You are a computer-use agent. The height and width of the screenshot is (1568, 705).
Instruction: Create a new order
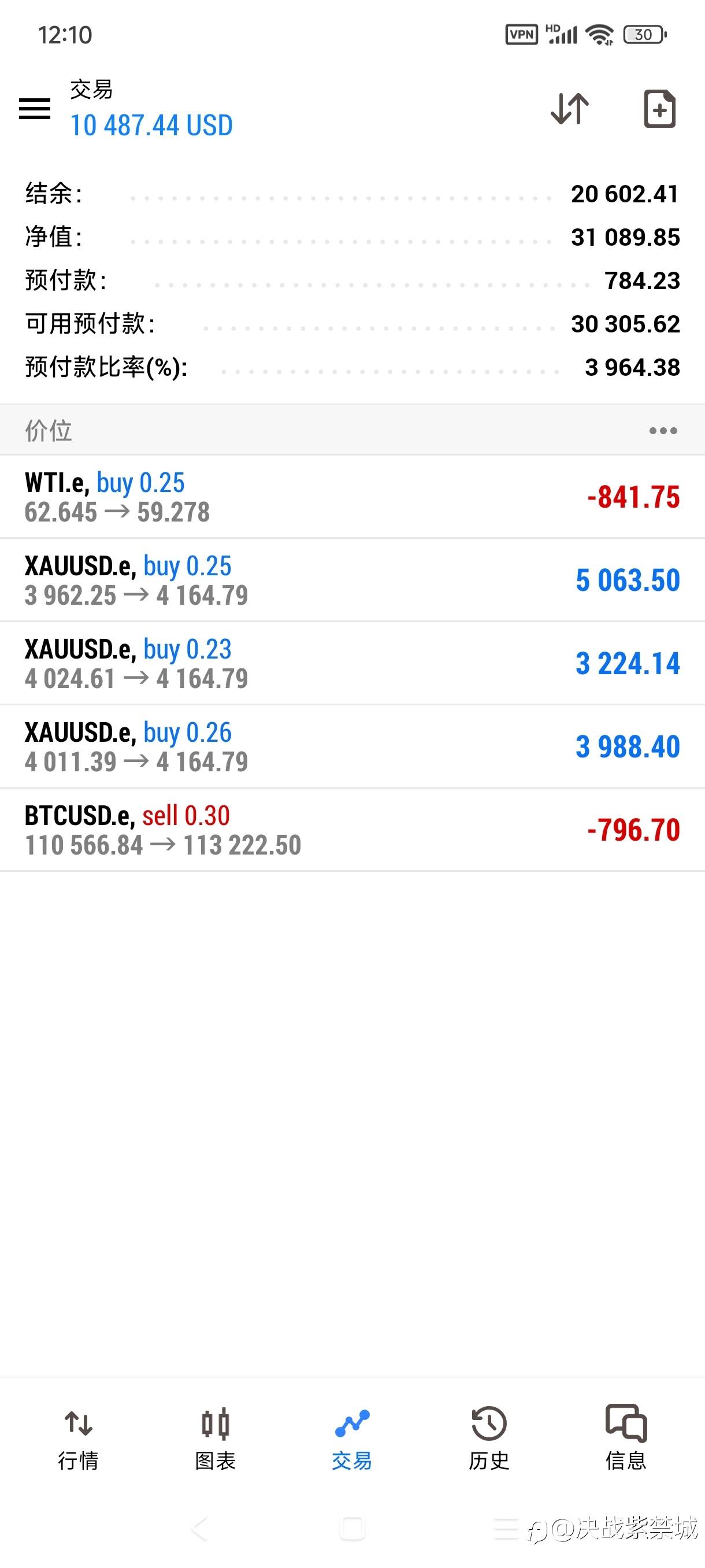(659, 109)
